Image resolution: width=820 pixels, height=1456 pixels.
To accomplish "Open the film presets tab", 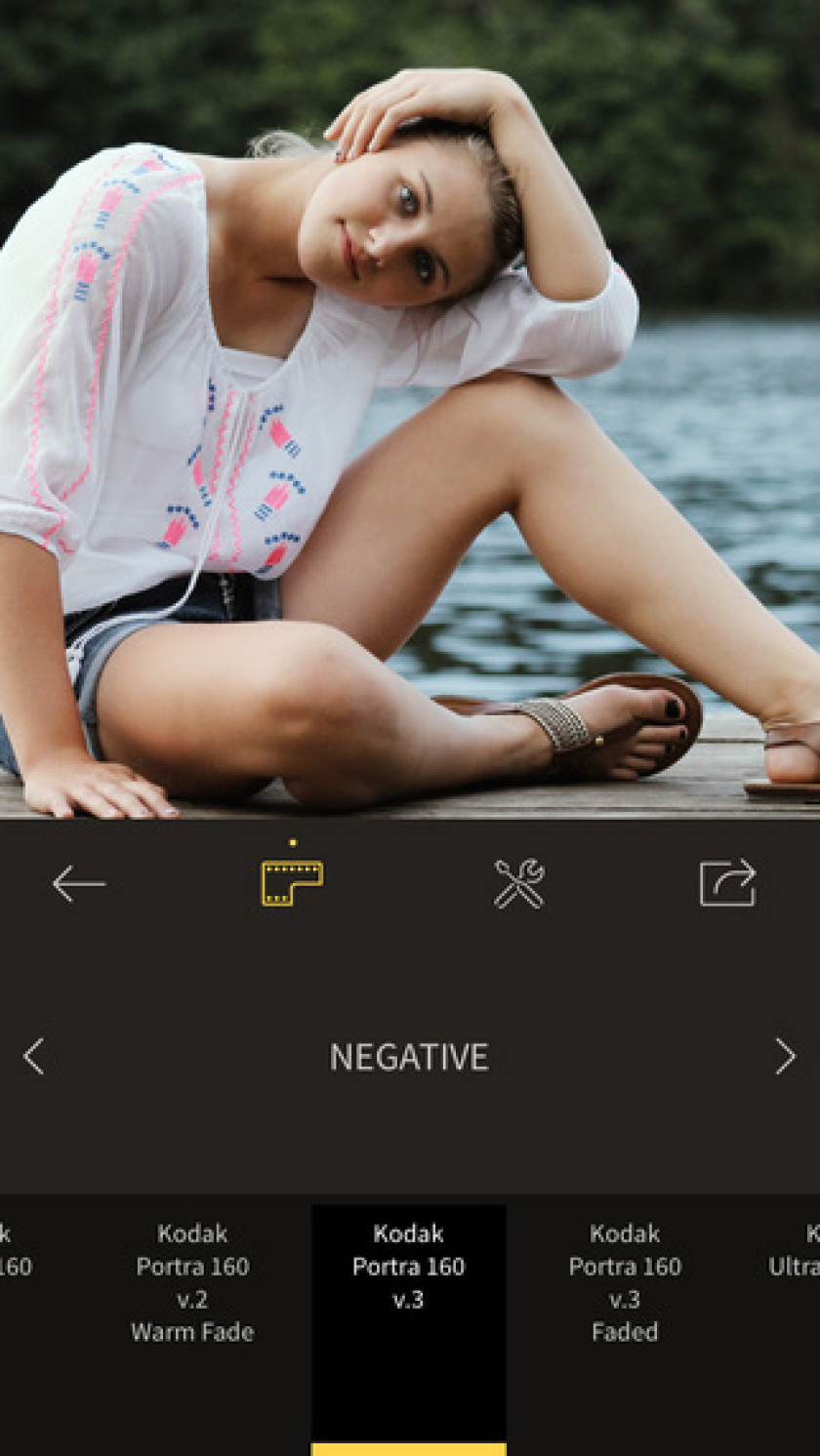I will click(x=292, y=882).
